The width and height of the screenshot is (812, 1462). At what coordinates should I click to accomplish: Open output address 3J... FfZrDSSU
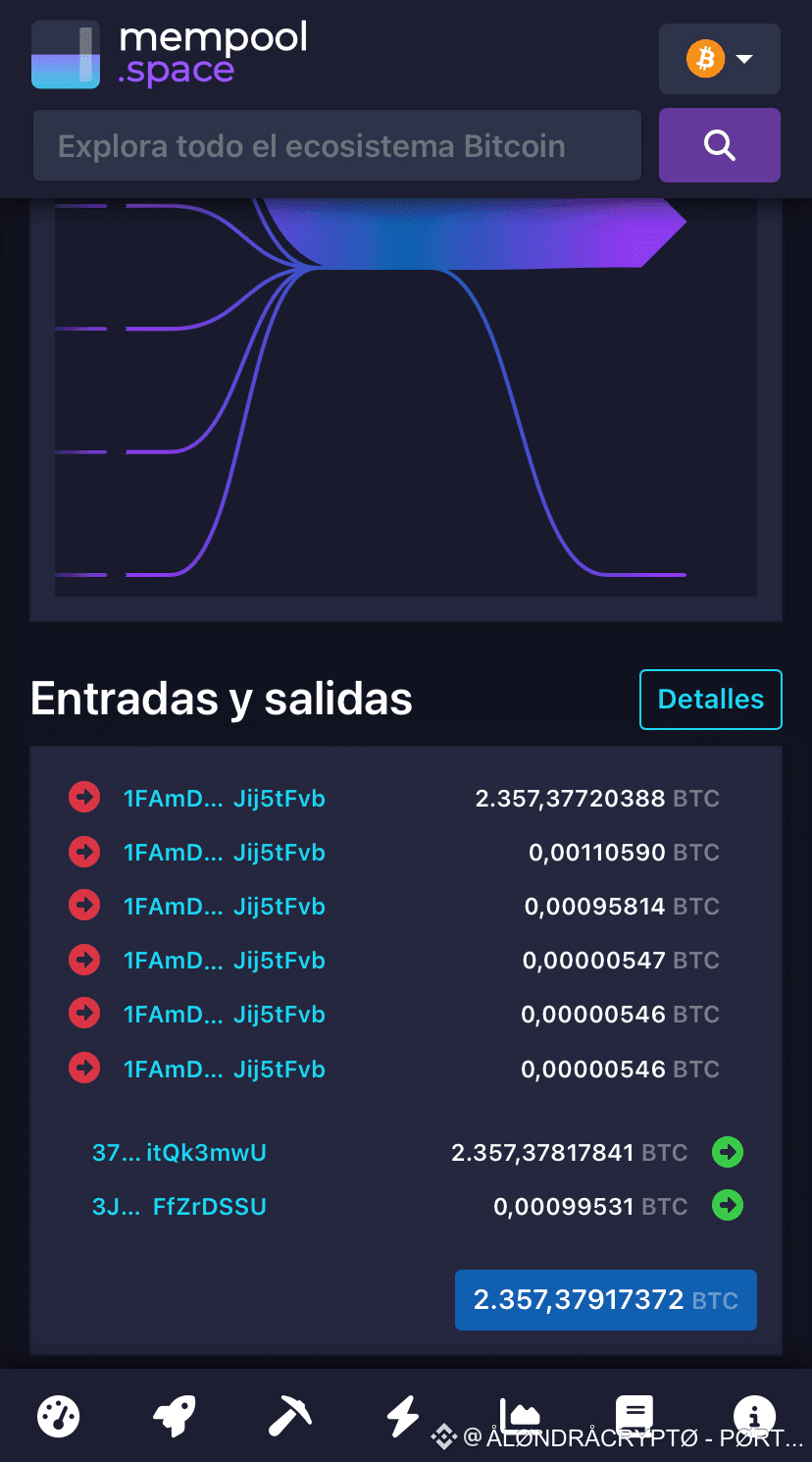pyautogui.click(x=179, y=1206)
